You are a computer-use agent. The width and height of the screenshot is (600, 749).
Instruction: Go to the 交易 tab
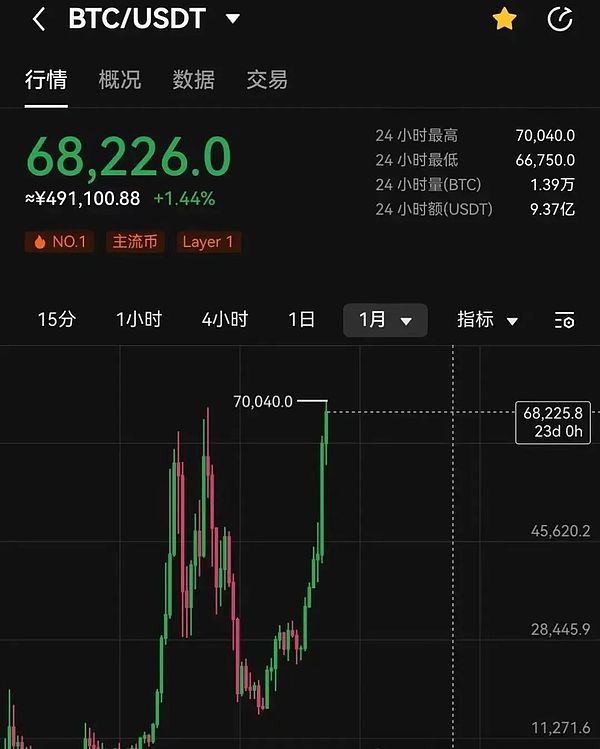[266, 80]
